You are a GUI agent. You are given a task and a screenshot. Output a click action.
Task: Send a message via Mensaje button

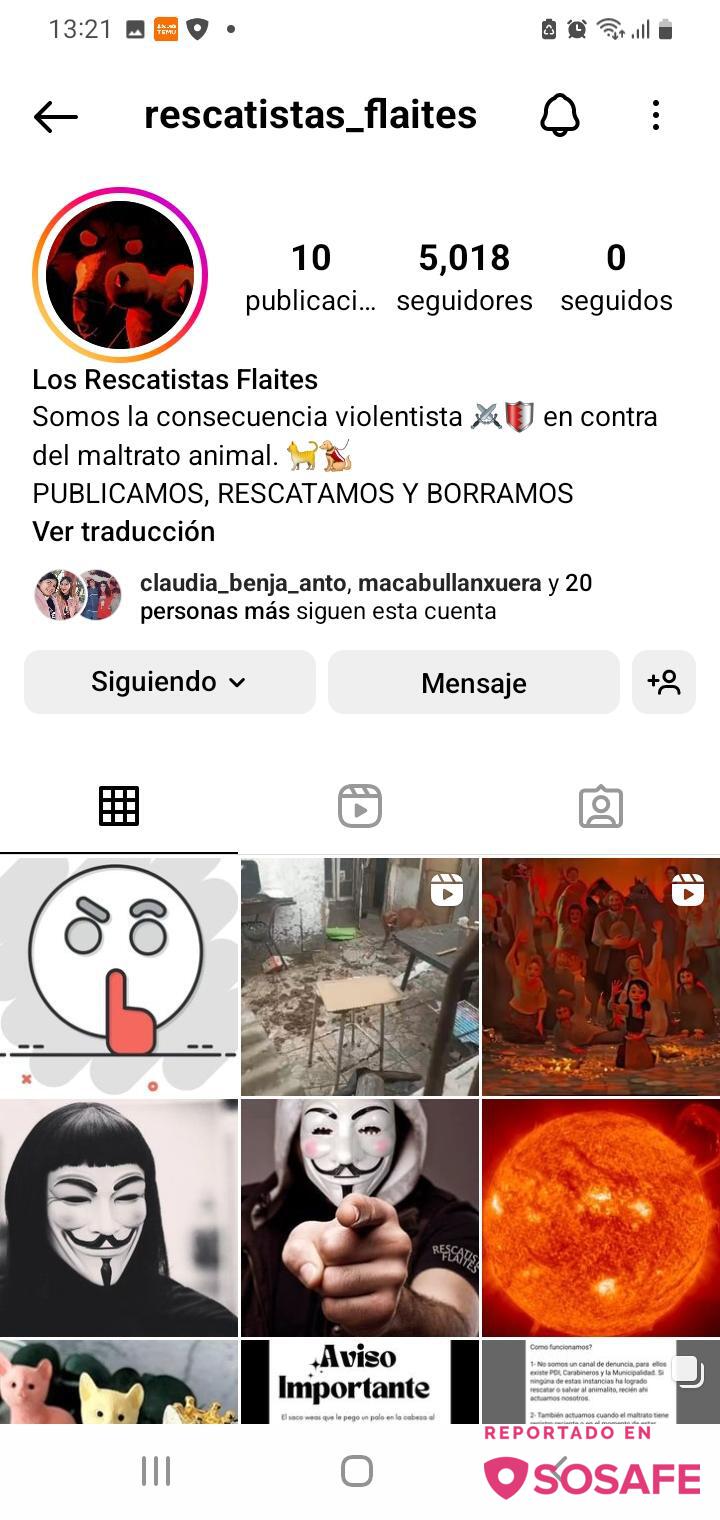tap(473, 683)
